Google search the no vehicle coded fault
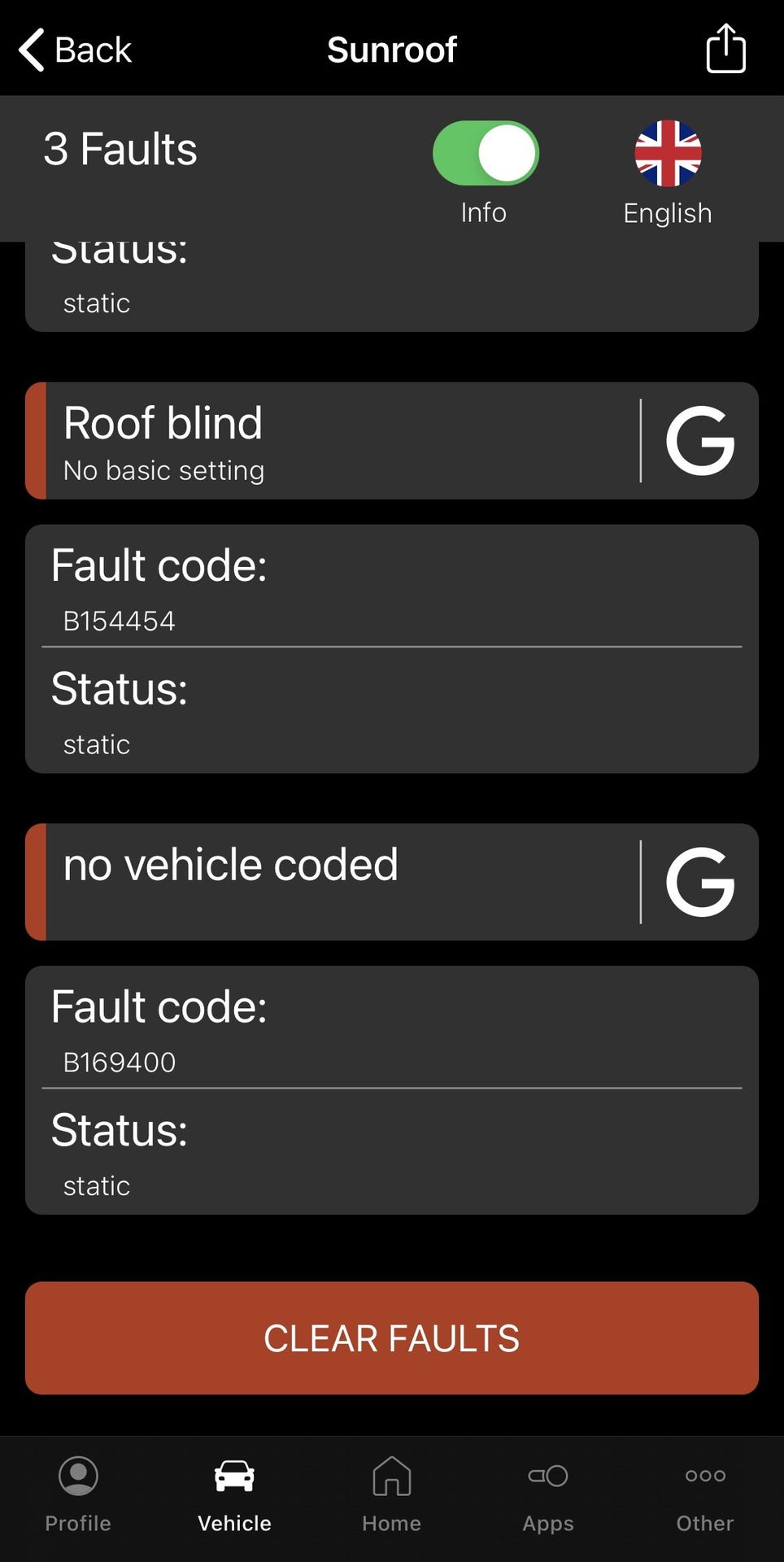The image size is (784, 1562). tap(700, 882)
